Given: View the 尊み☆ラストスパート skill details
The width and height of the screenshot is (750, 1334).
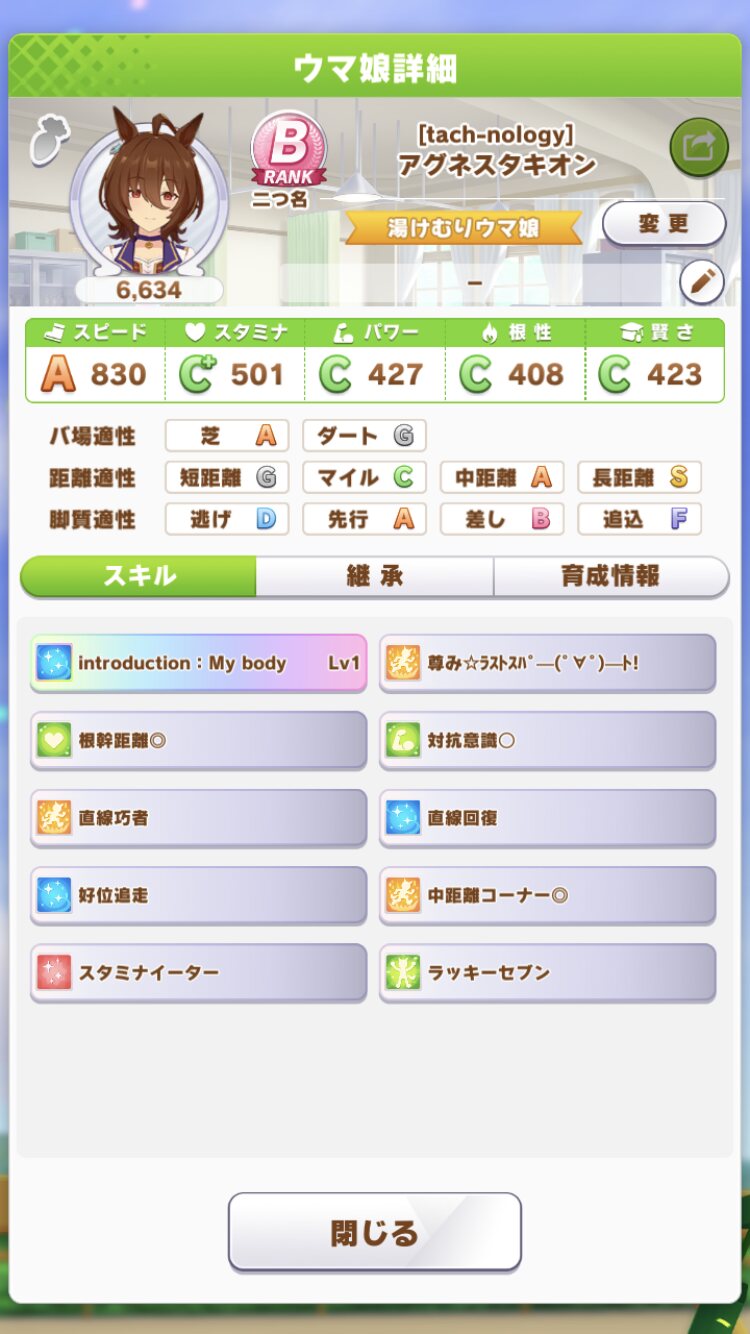Looking at the screenshot, I should [547, 663].
